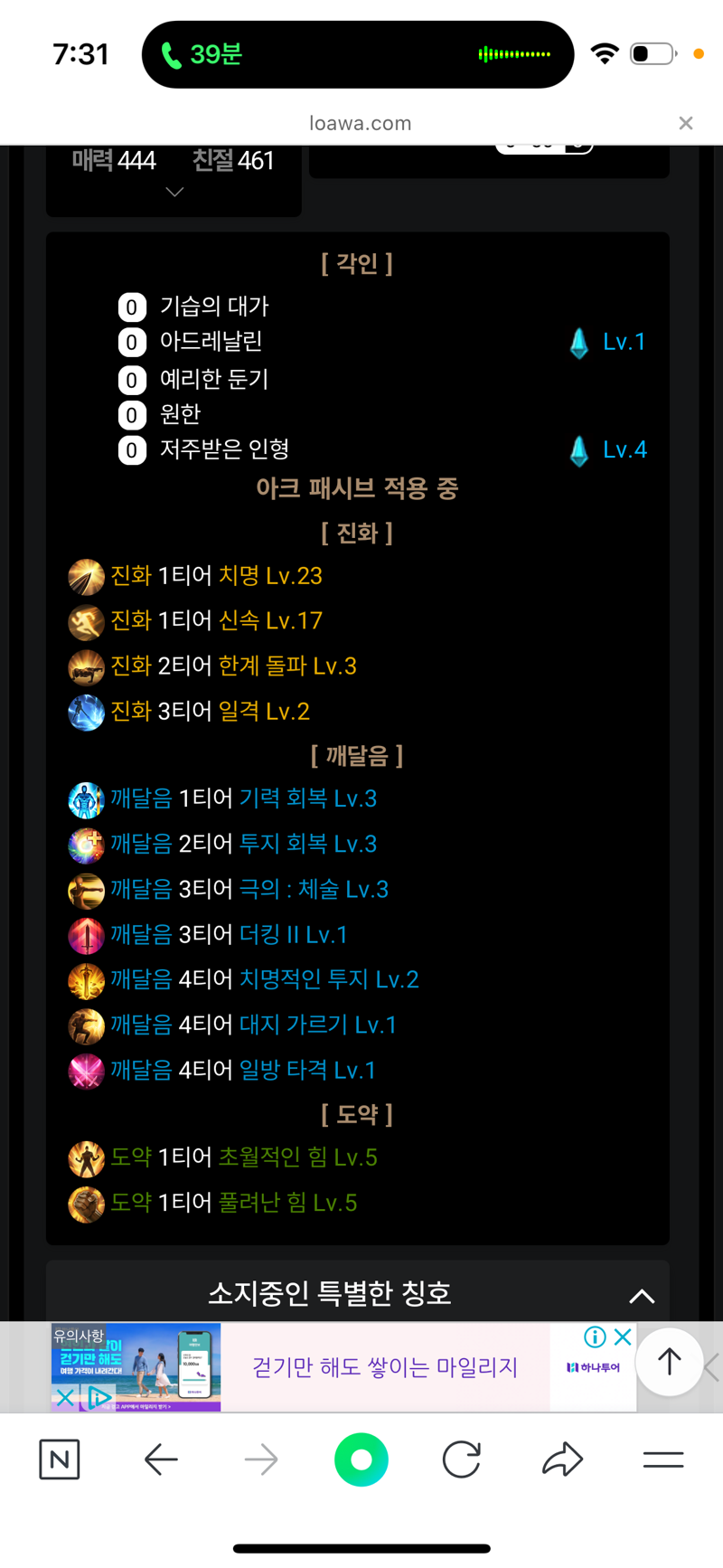Go to Naver home via N button
Viewport: 723px width, 1568px height.
coord(60,1459)
